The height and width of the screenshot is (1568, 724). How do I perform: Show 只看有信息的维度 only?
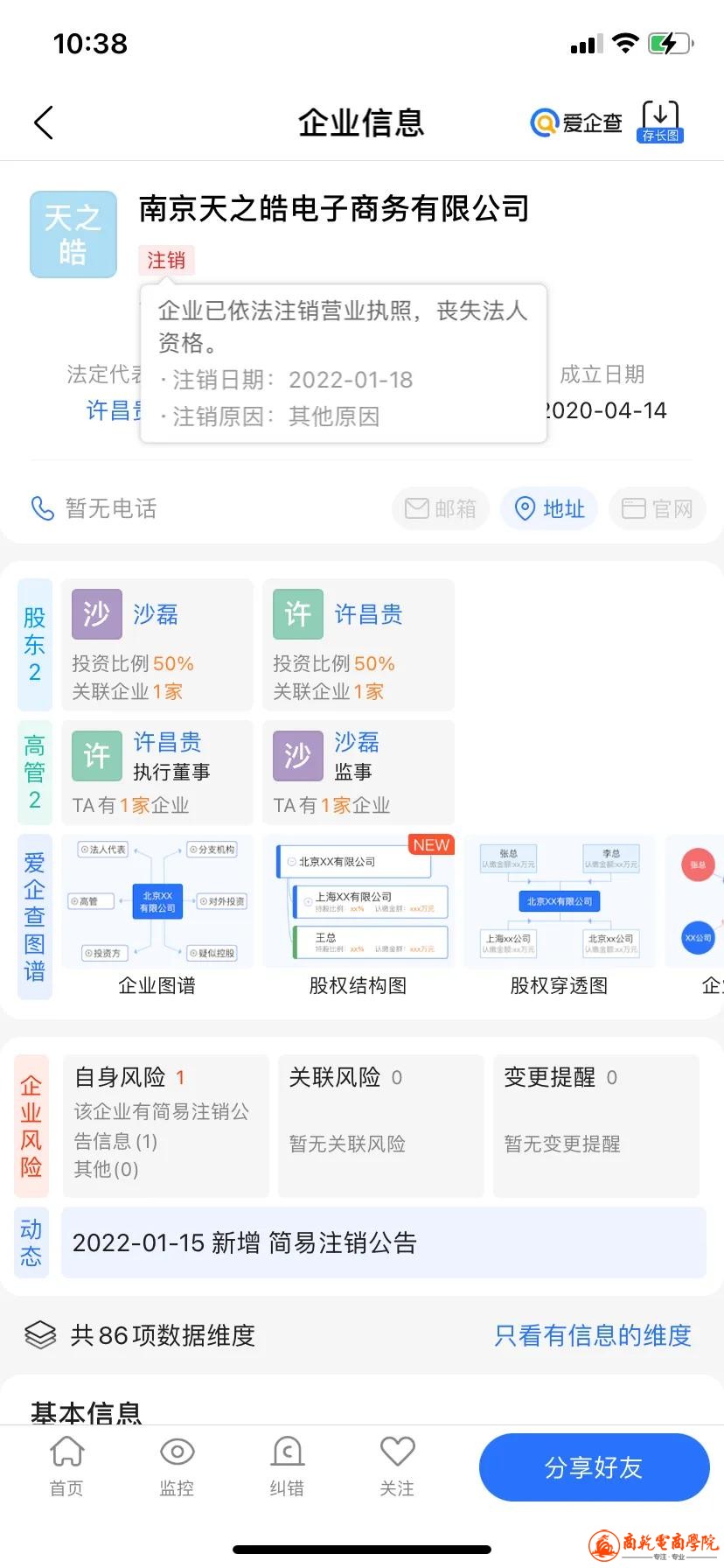[593, 1335]
